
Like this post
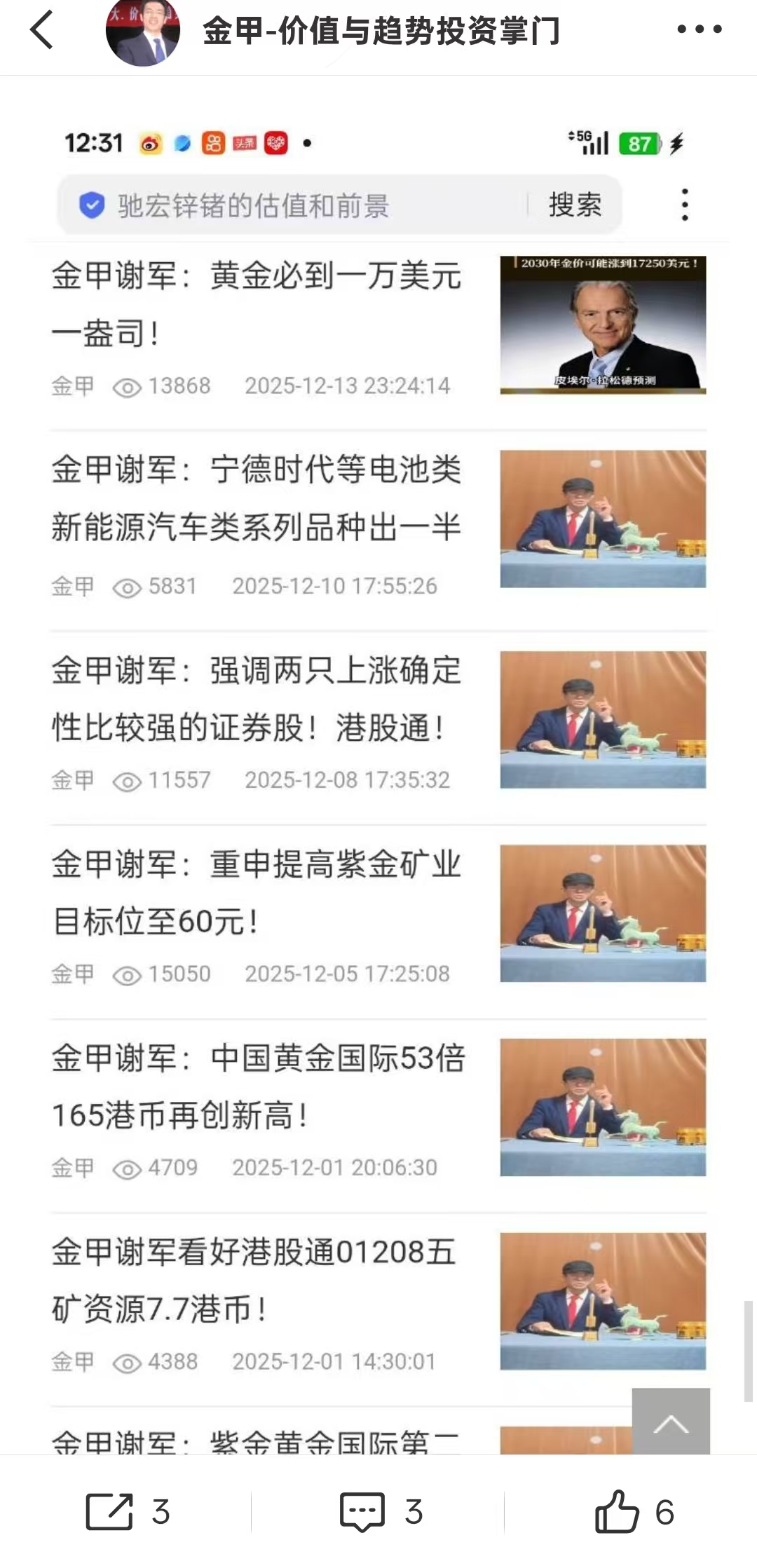[617, 1511]
